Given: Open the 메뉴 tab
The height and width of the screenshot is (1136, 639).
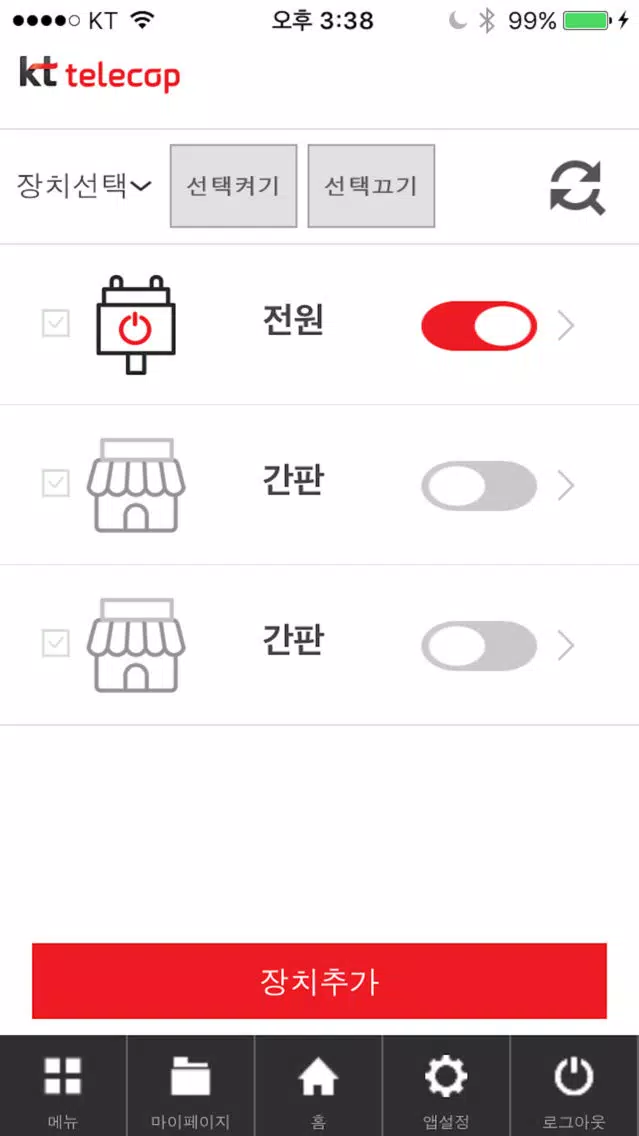Looking at the screenshot, I should click(63, 1085).
